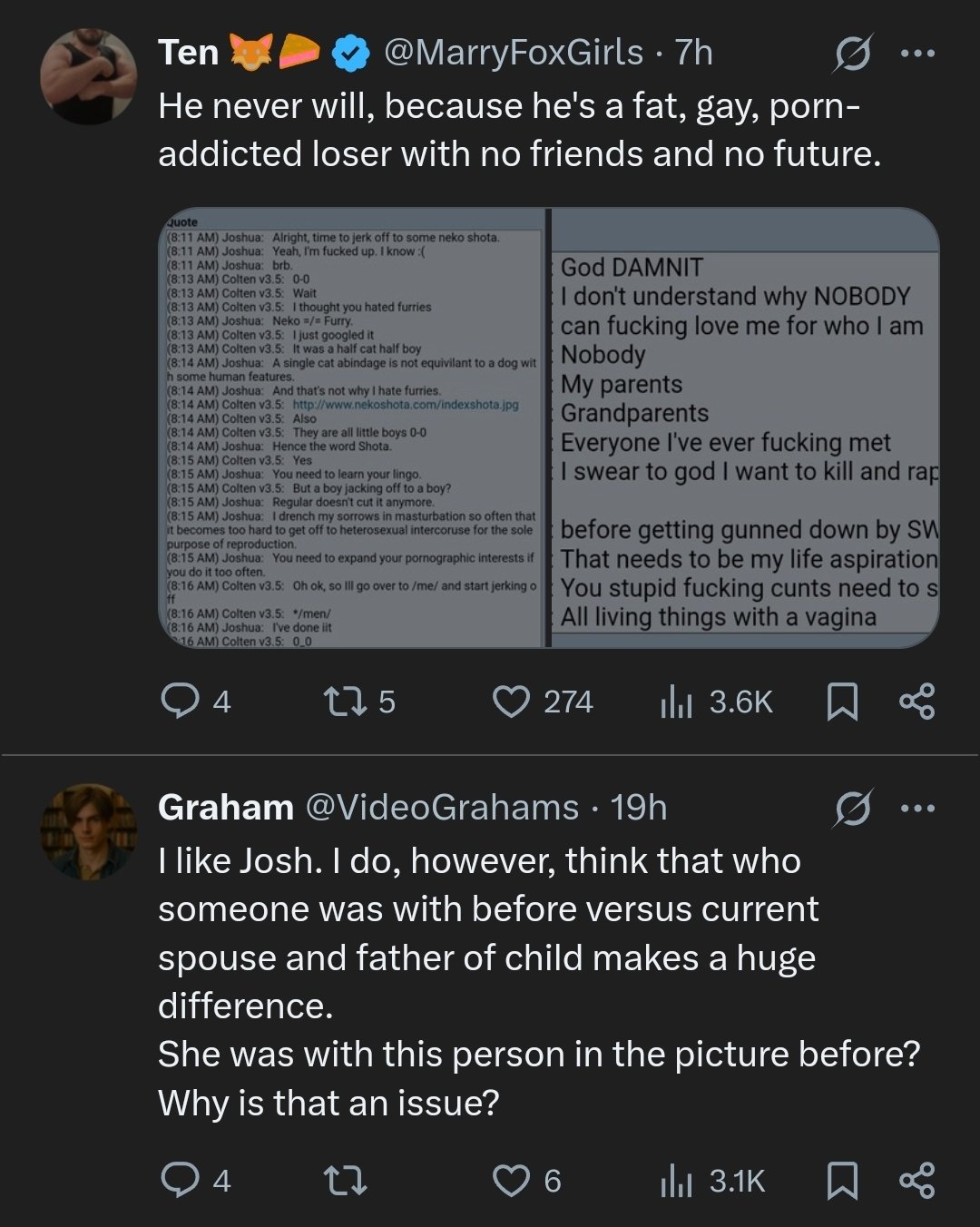
Task: Repost Graham's post
Action: [344, 1180]
